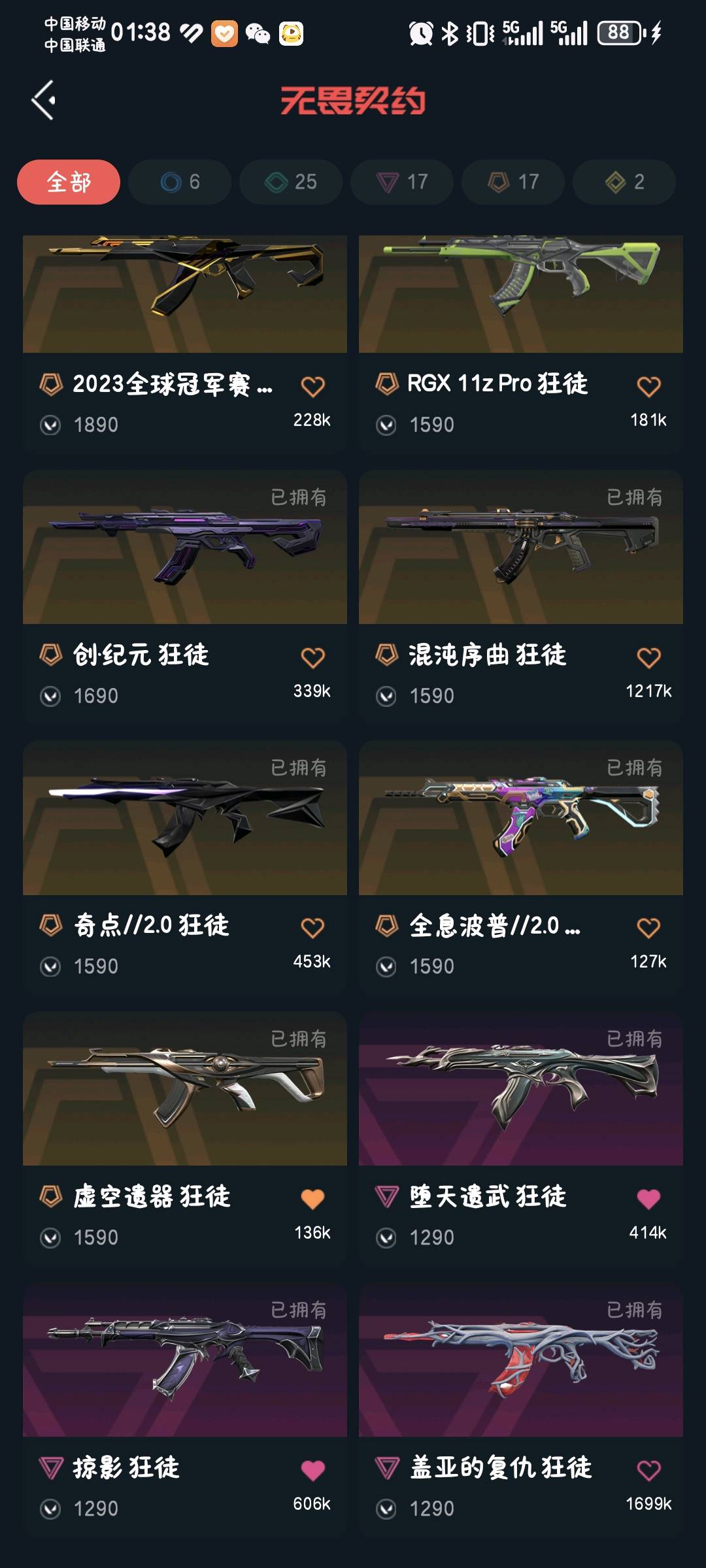
Task: Unlike the 掠影 狂徒 skin
Action: coord(312,1470)
